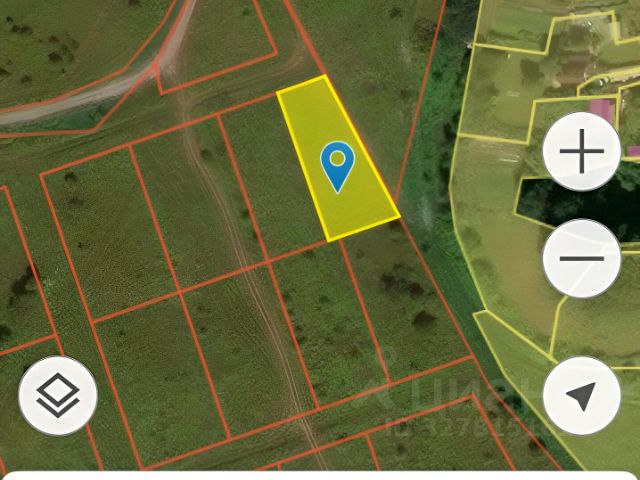This screenshot has height=480, width=640.
Task: Zoom in on the map
Action: [x=582, y=154]
